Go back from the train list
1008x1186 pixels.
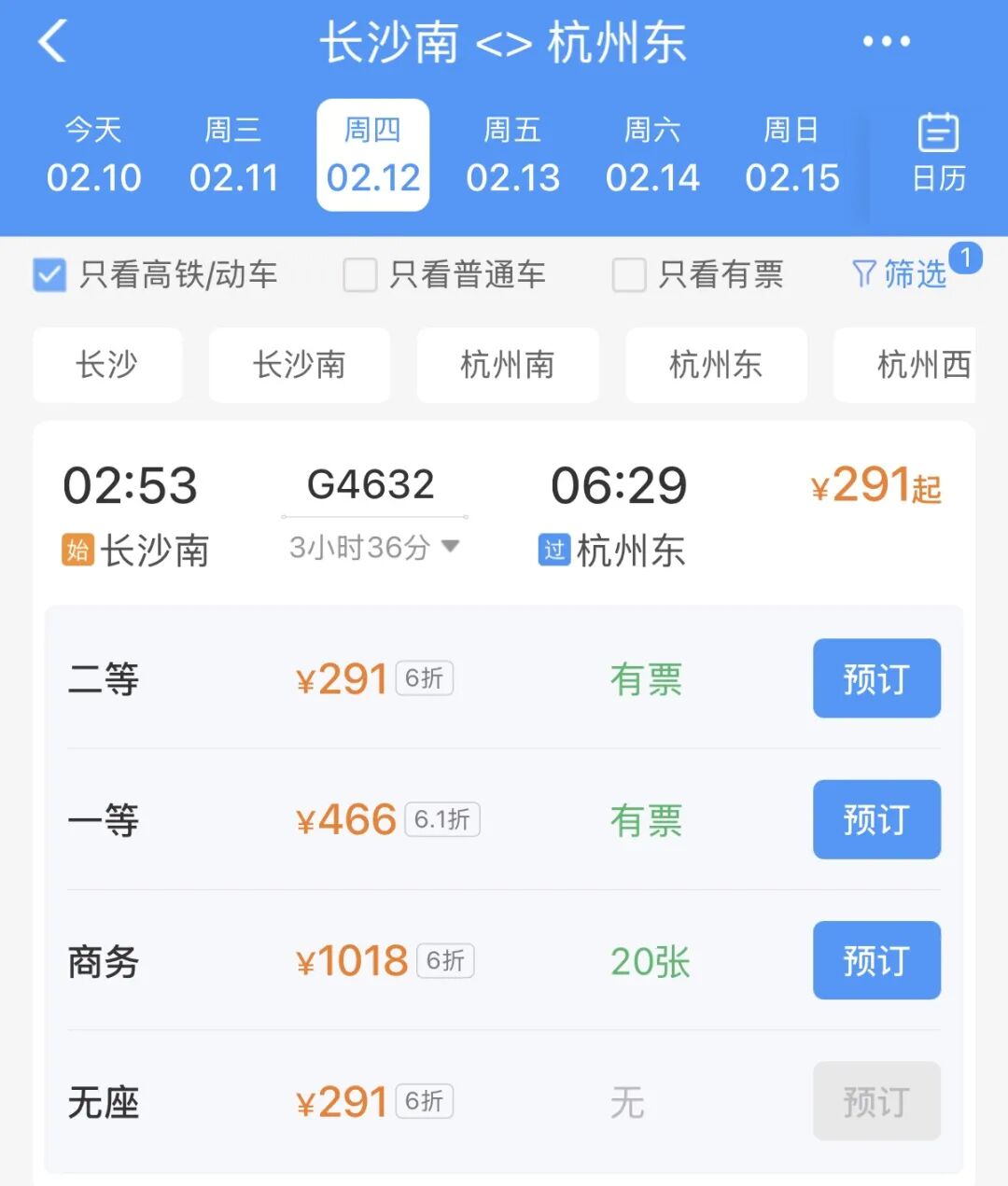[x=53, y=42]
